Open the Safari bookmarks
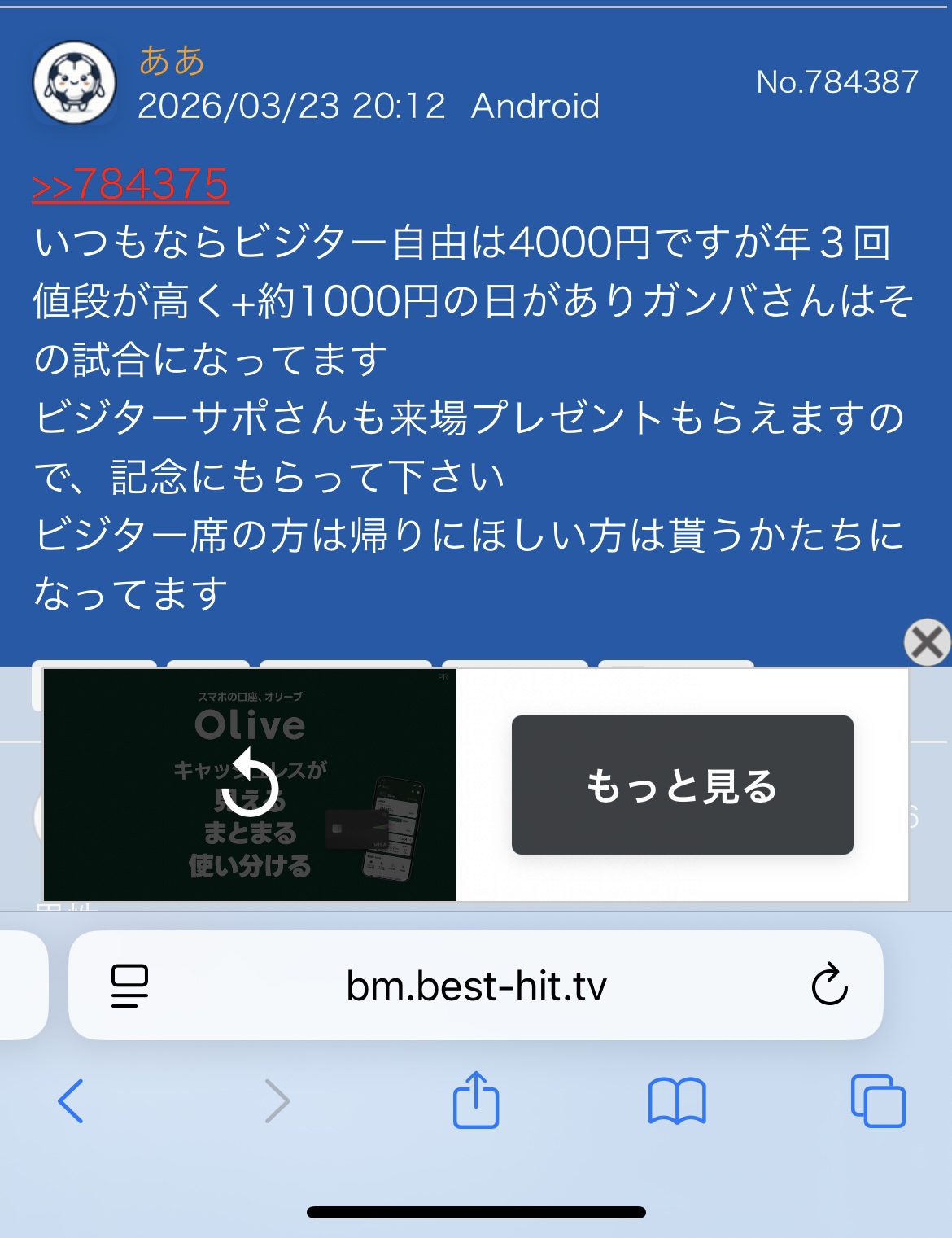 tap(677, 1101)
